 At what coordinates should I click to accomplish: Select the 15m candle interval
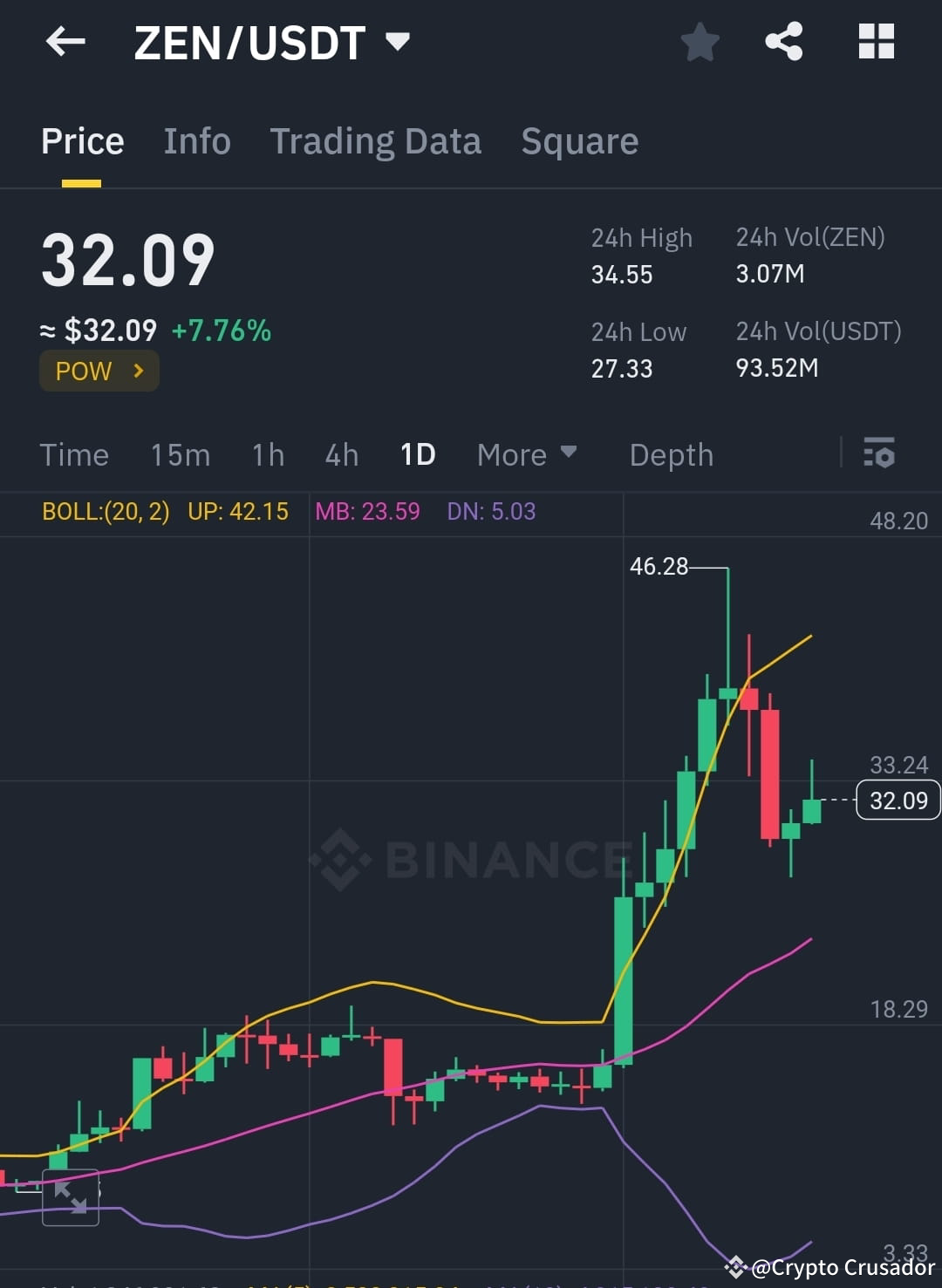[x=180, y=454]
